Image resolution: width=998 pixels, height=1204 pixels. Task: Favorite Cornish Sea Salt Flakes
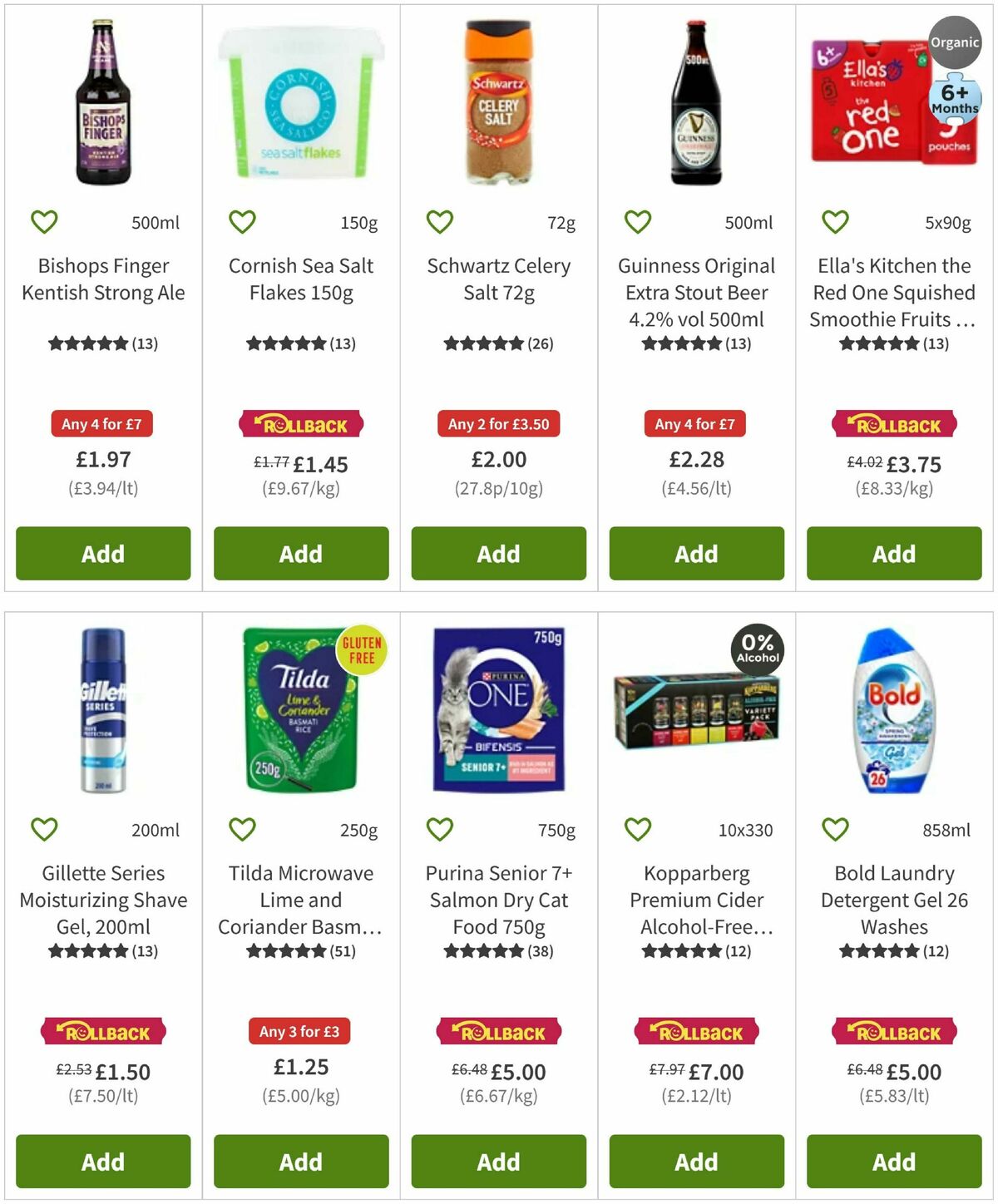[x=241, y=222]
